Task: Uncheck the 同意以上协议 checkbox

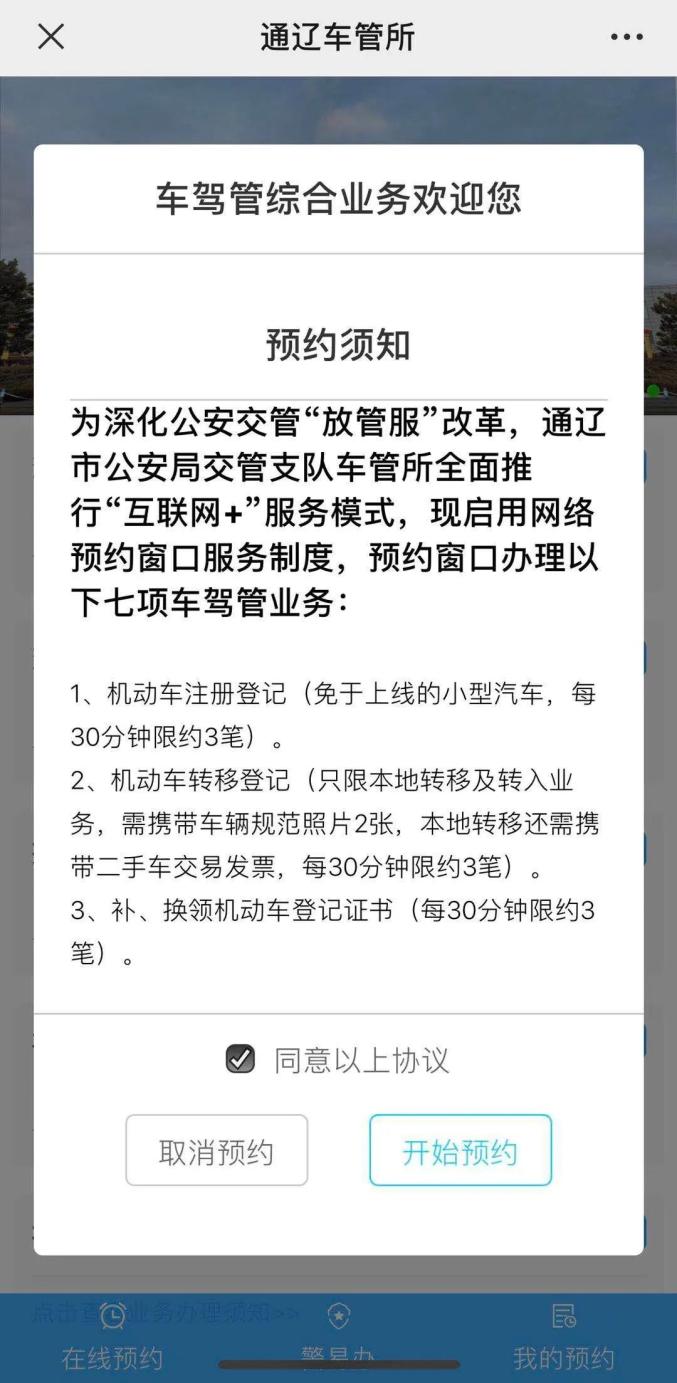Action: click(240, 1059)
